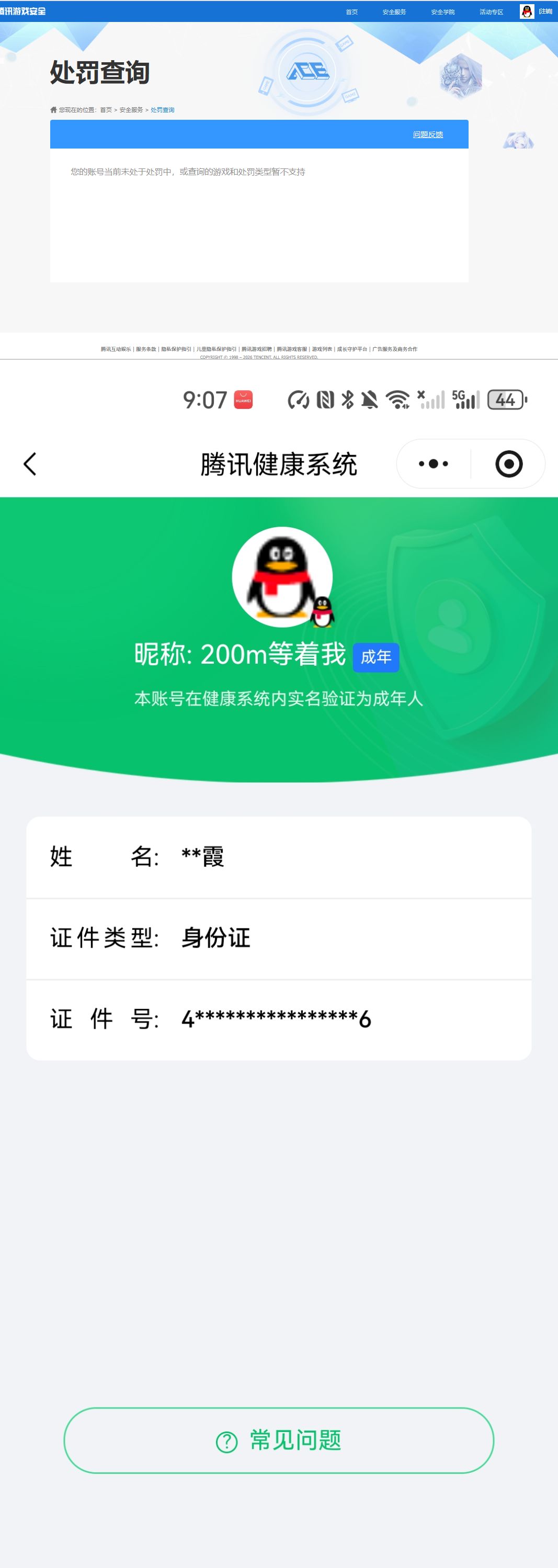
Task: Tap the Wi-Fi icon in the status bar
Action: click(397, 400)
